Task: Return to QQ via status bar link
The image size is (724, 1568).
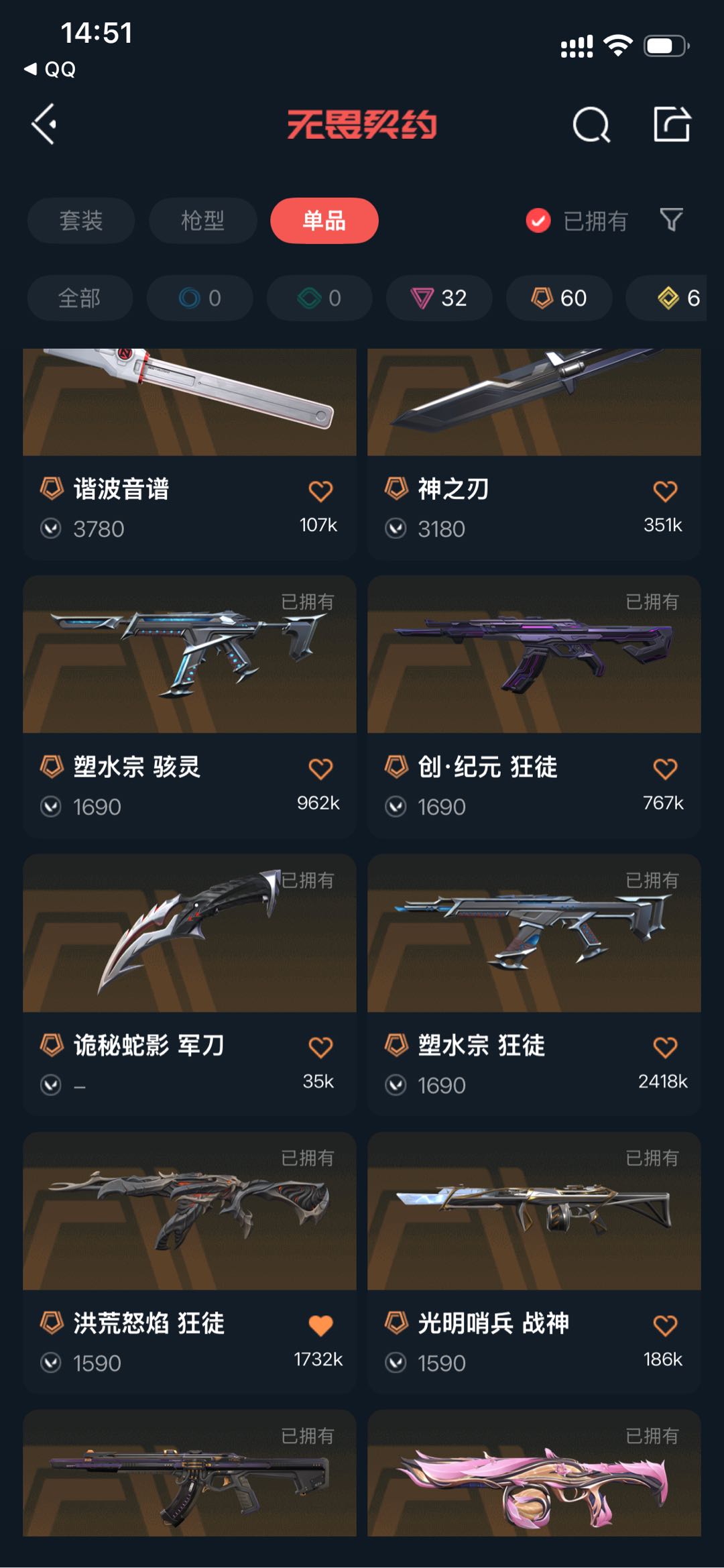Action: click(50, 69)
